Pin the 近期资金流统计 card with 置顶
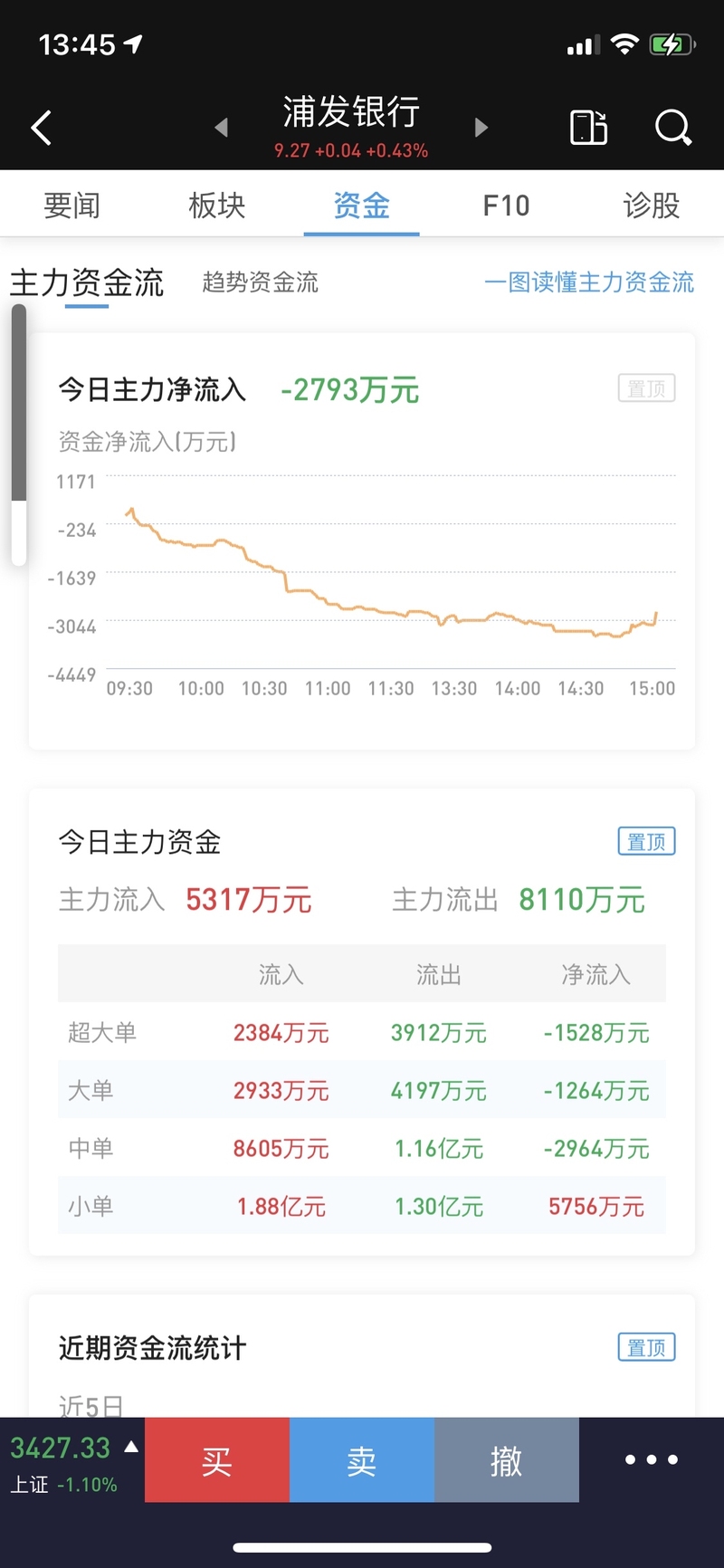The image size is (724, 1568). click(646, 1347)
